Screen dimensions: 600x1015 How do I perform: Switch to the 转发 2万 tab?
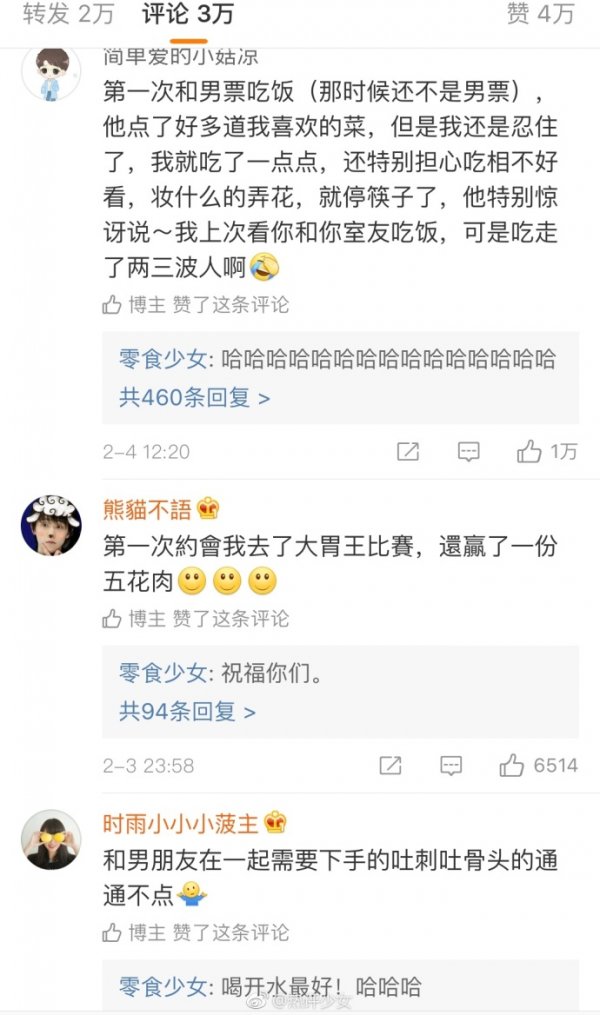tap(69, 14)
